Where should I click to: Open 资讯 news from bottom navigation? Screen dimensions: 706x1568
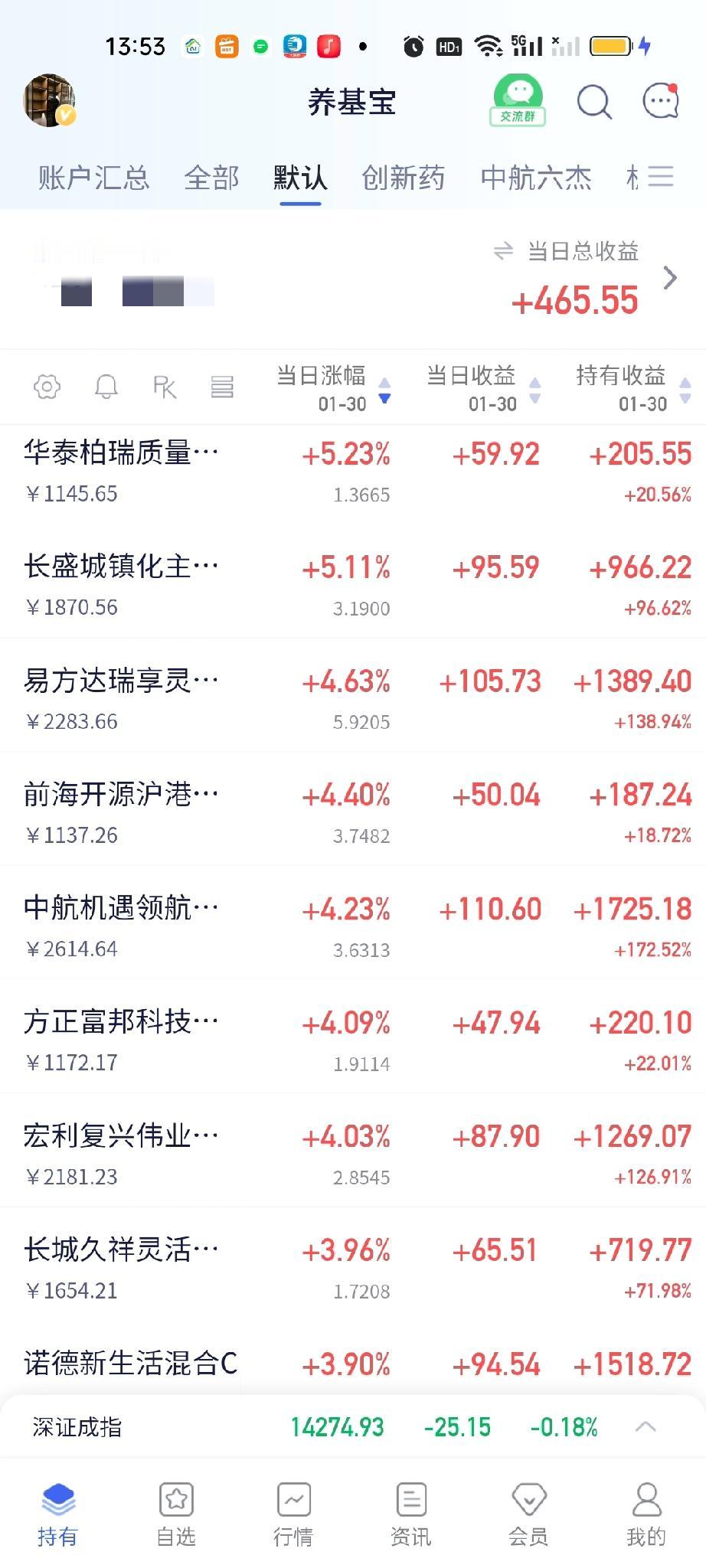(x=411, y=1512)
